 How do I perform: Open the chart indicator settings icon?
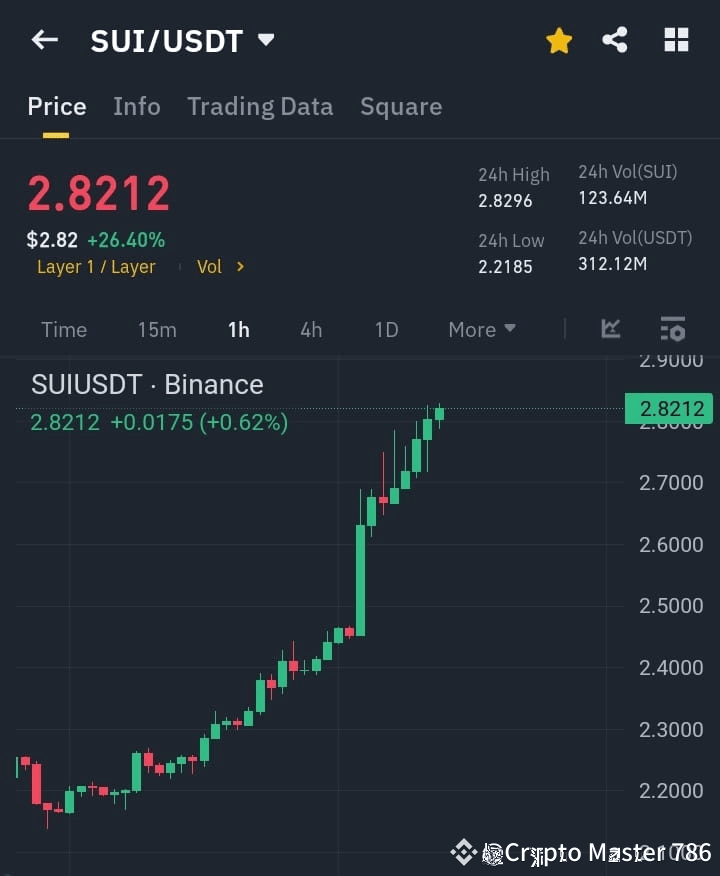pos(672,329)
